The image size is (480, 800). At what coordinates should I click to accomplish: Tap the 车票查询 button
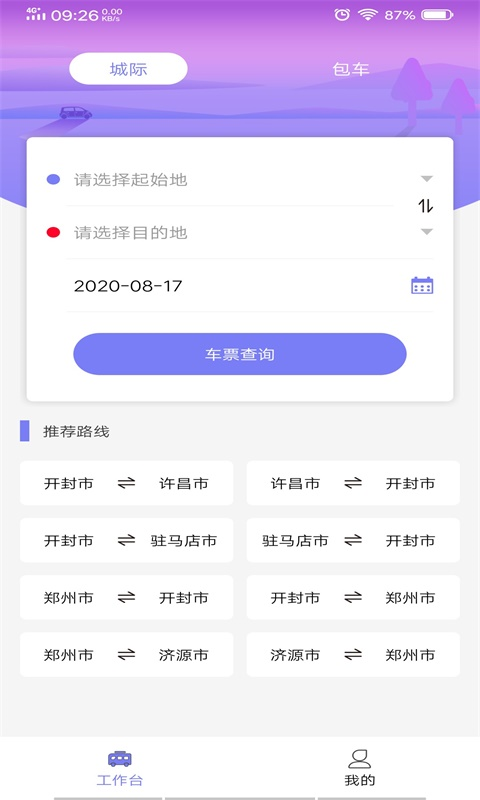pos(240,354)
